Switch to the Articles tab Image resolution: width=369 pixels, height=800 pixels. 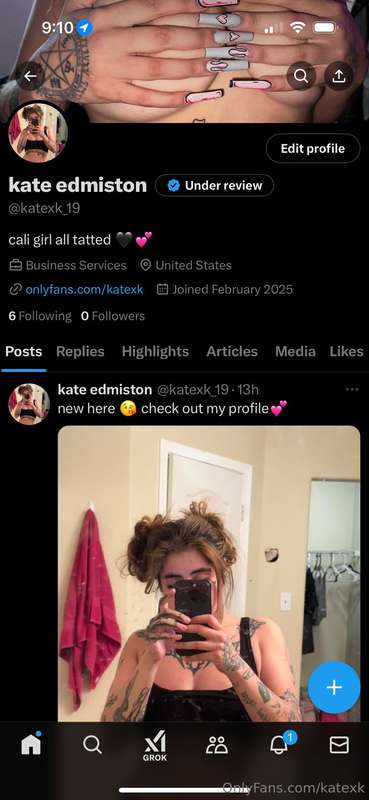pos(232,352)
